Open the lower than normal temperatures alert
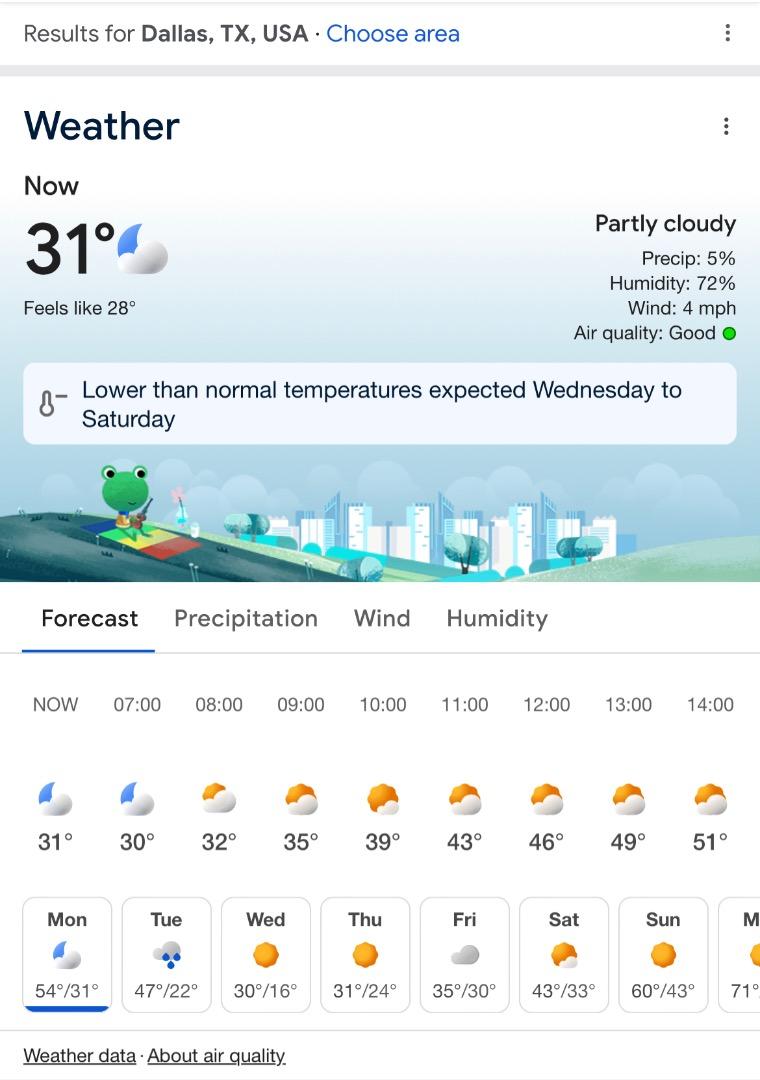The image size is (760, 1080). (380, 404)
